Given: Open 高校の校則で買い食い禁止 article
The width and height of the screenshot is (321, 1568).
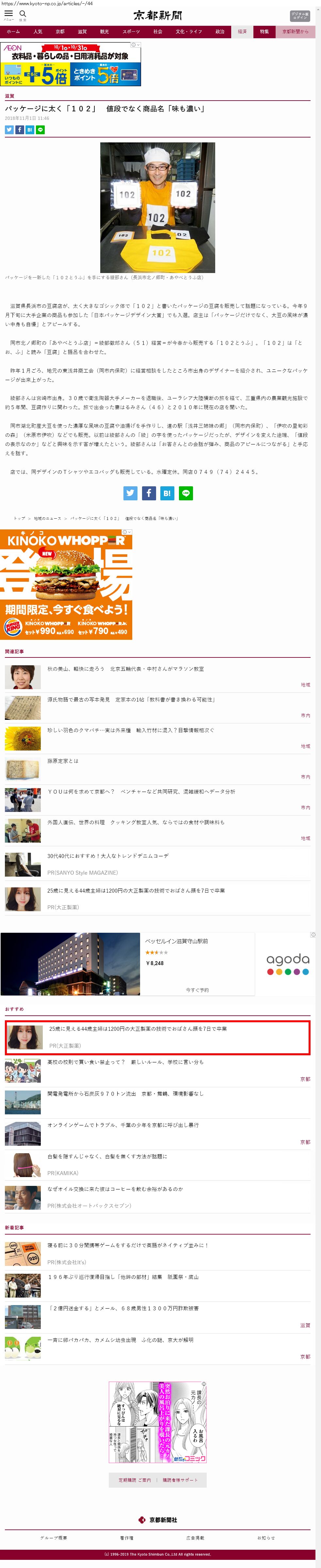Looking at the screenshot, I should pyautogui.click(x=125, y=1062).
